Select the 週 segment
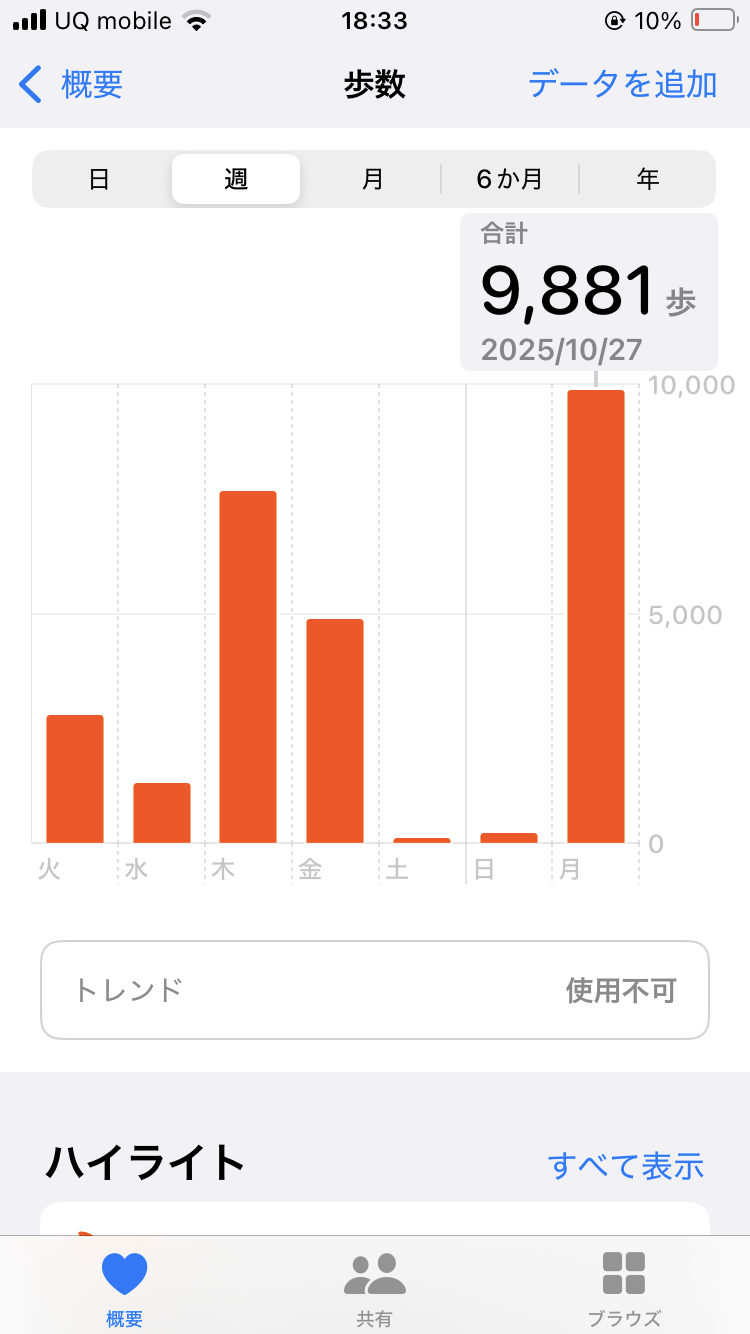Viewport: 750px width, 1334px height. point(236,180)
